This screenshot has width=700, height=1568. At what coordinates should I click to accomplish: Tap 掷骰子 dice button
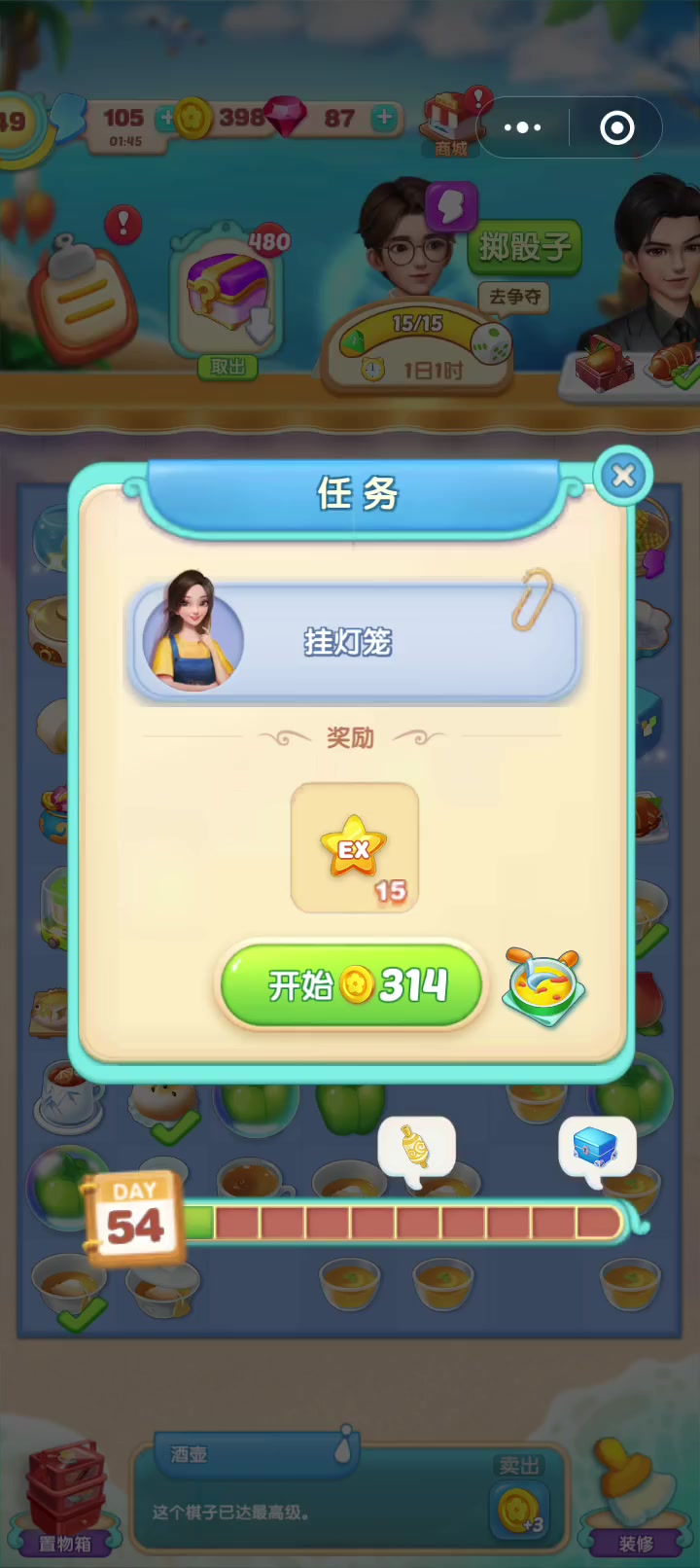[x=525, y=247]
